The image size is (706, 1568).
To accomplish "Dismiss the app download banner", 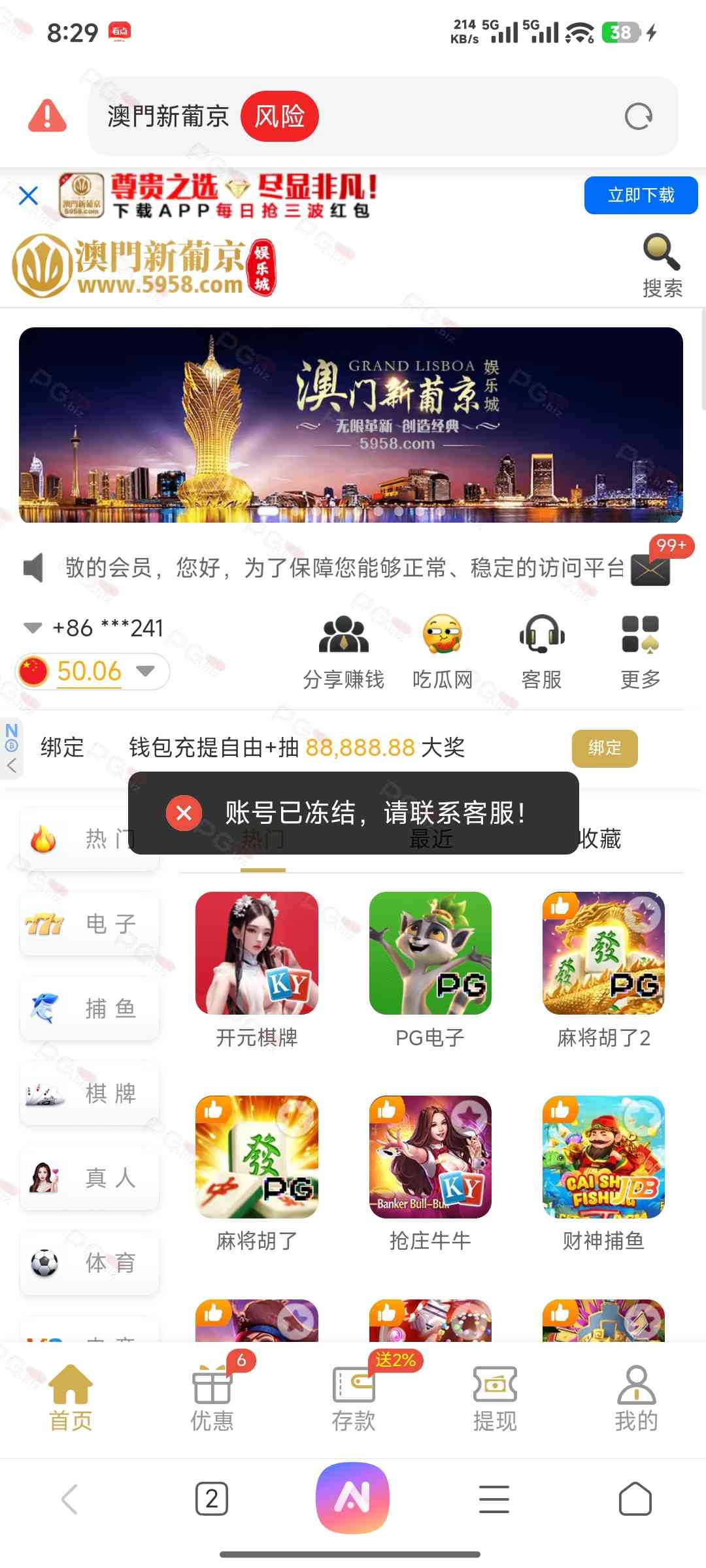I will pyautogui.click(x=29, y=195).
